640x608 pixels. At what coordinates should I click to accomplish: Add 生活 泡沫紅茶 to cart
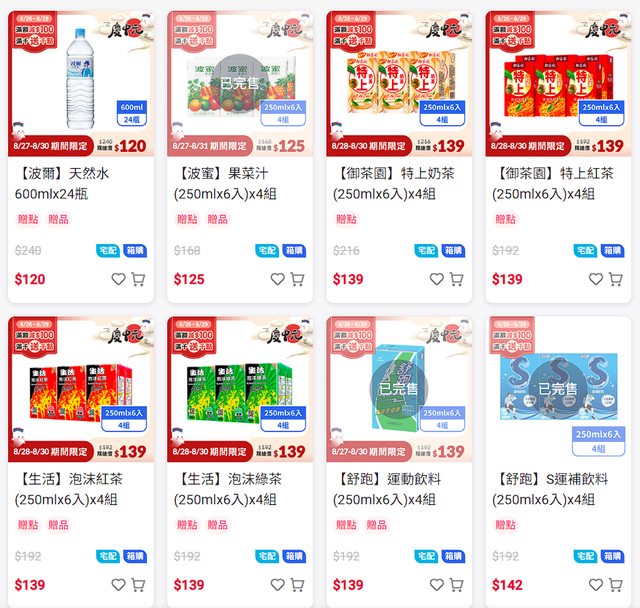(x=138, y=585)
